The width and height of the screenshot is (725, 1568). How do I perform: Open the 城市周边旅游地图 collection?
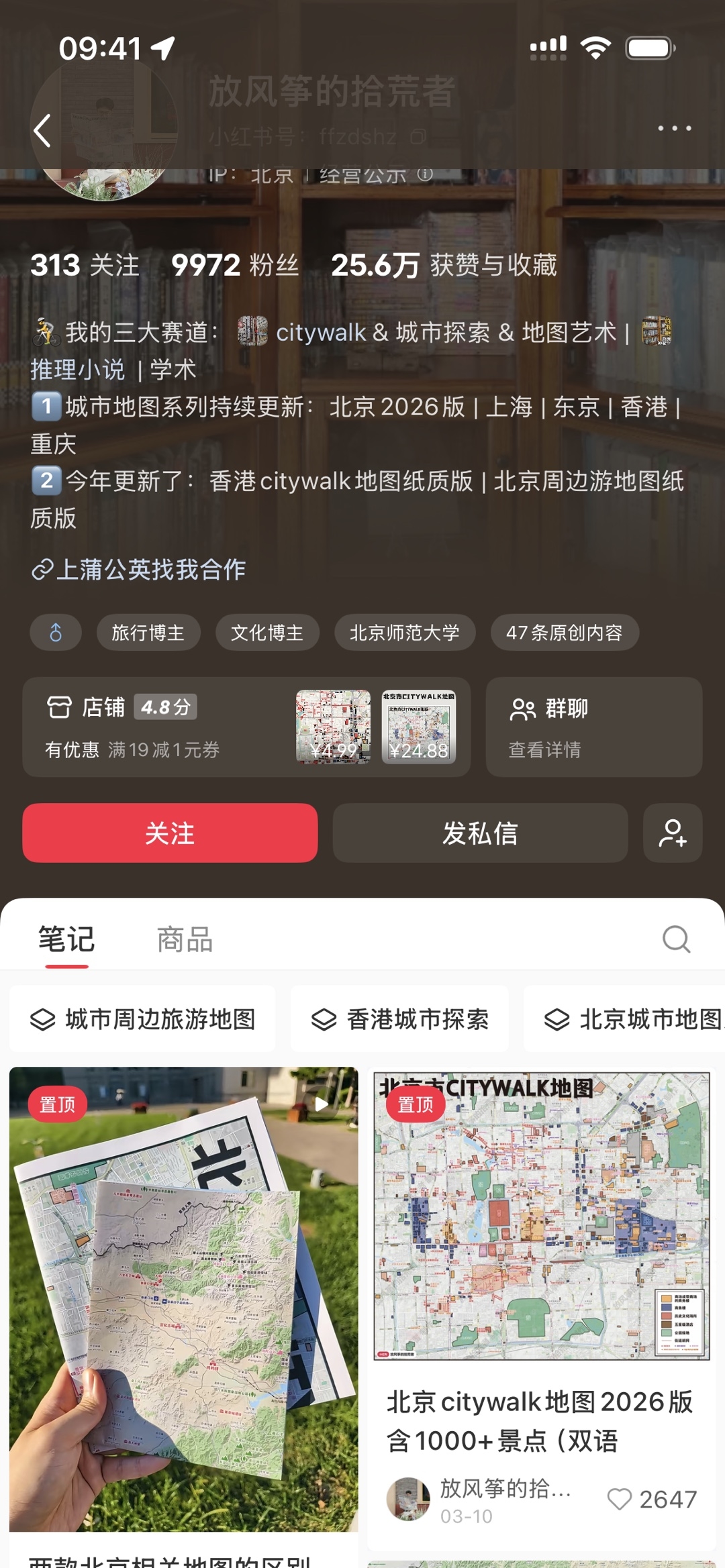coord(142,1019)
